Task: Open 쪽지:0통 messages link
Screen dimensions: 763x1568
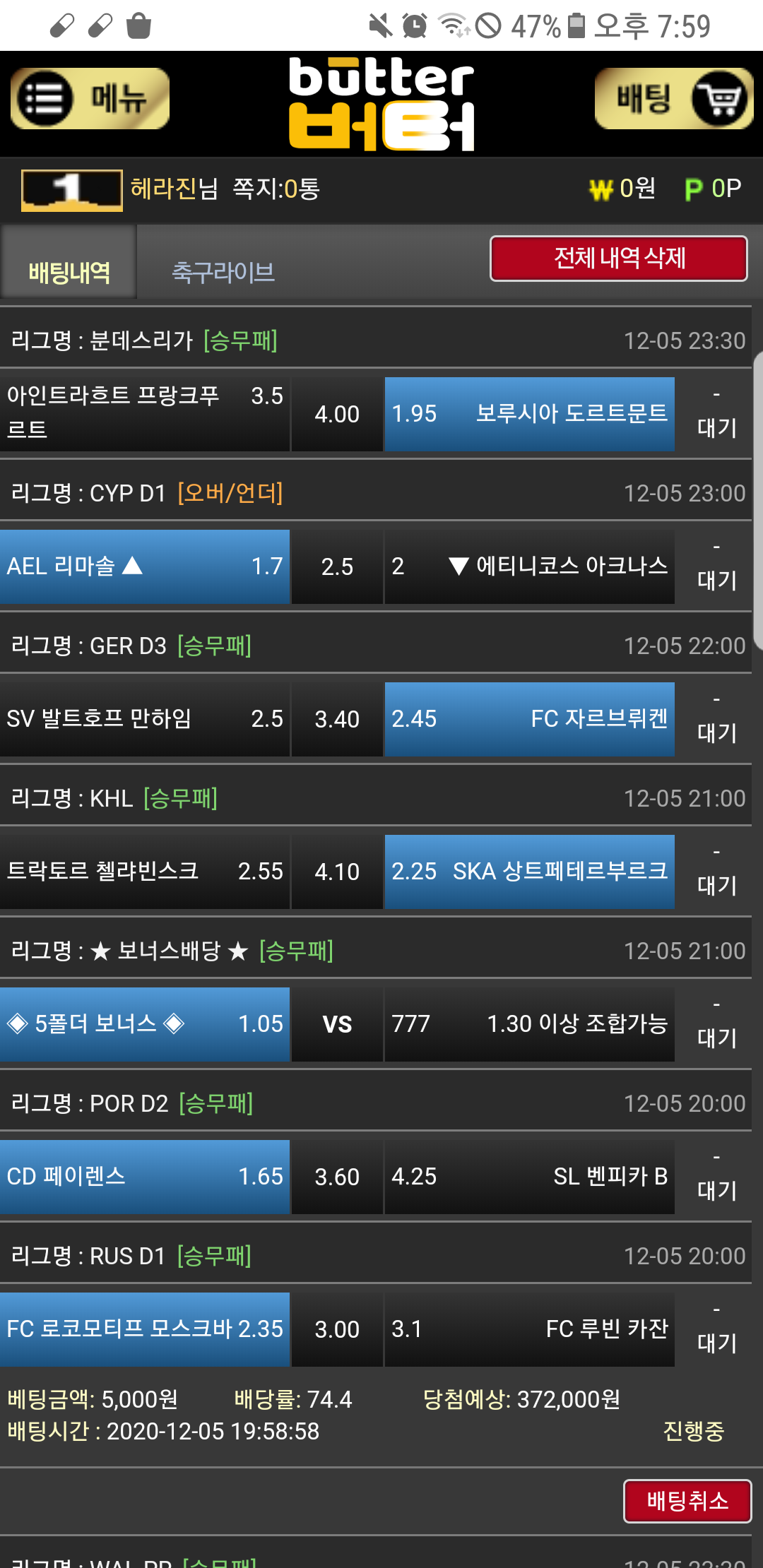Action: [x=276, y=189]
